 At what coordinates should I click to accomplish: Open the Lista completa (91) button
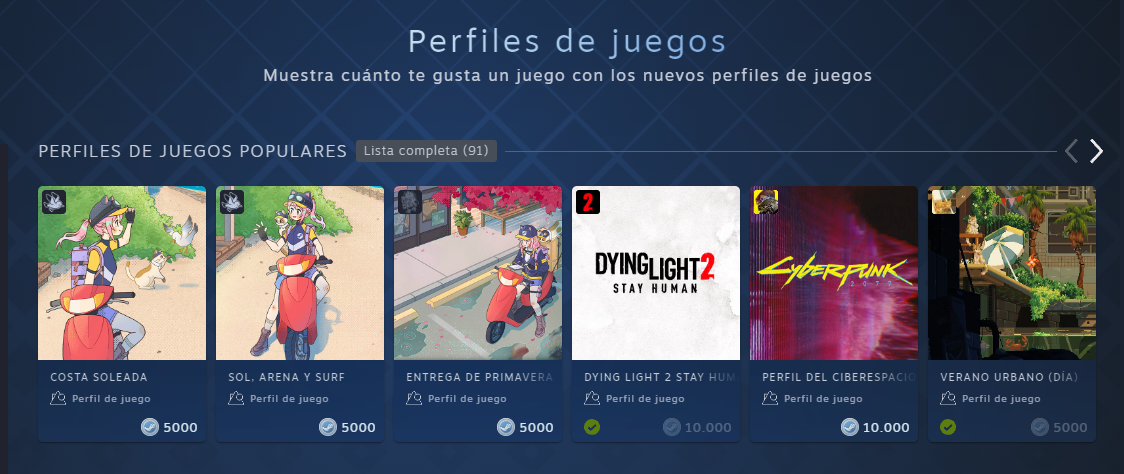coord(426,151)
